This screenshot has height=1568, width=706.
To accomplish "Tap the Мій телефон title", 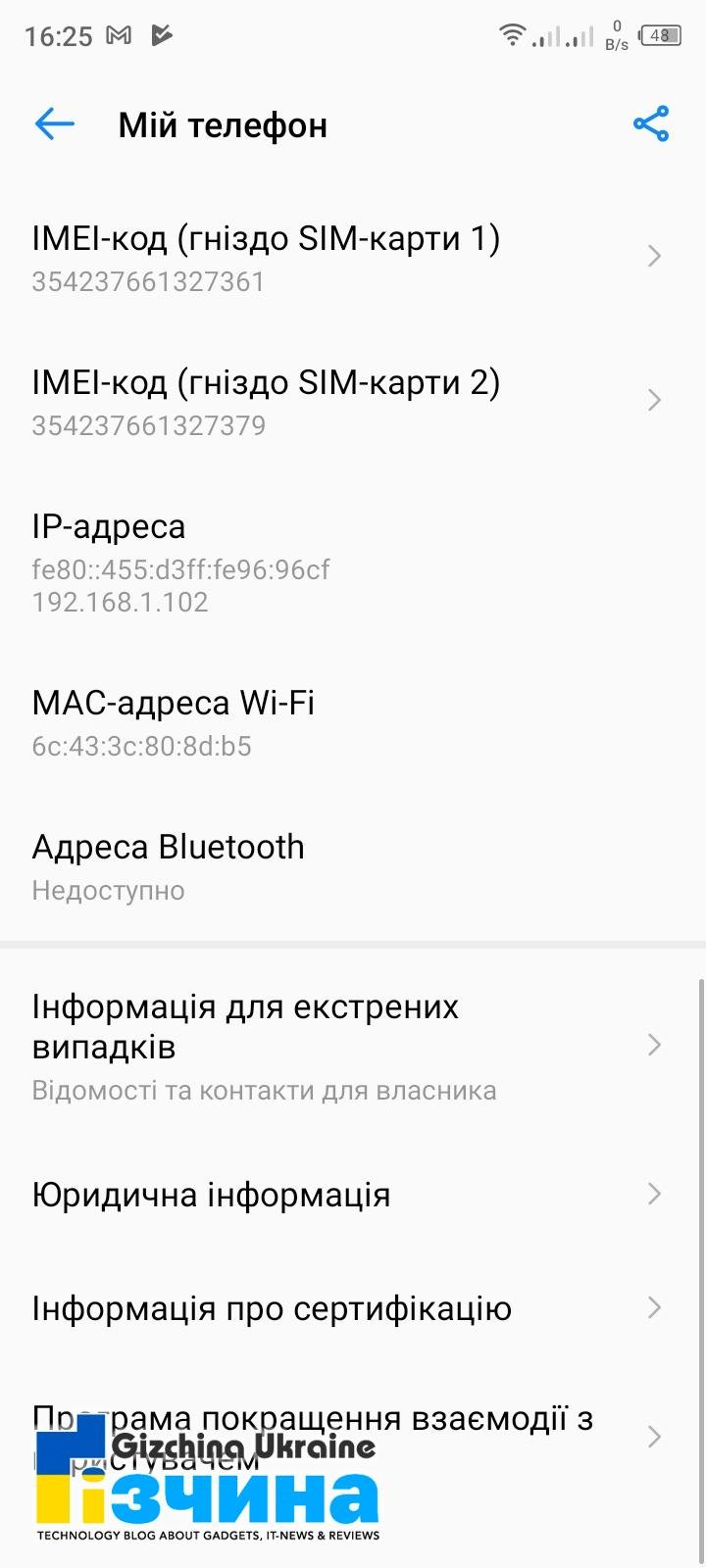I will [221, 124].
